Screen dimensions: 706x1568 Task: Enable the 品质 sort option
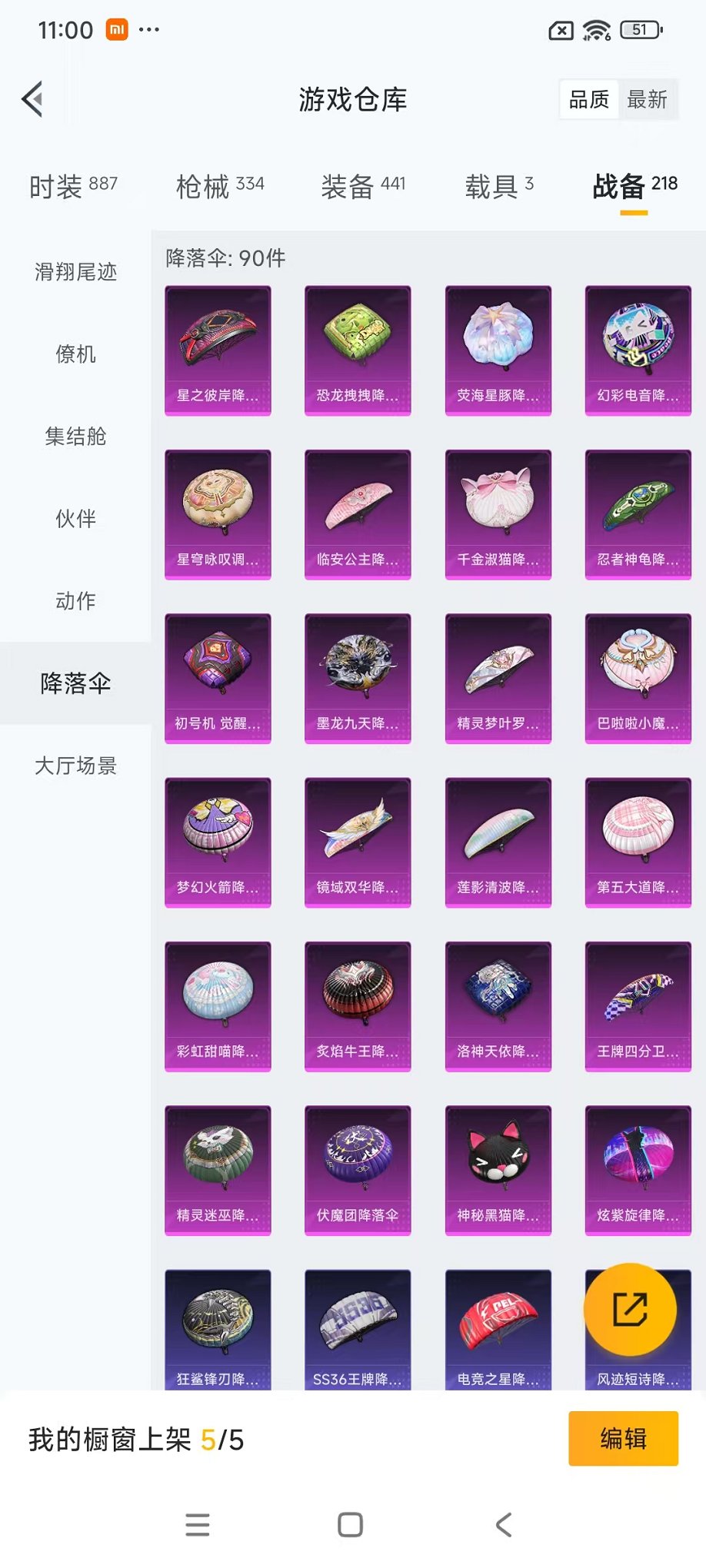coord(589,98)
